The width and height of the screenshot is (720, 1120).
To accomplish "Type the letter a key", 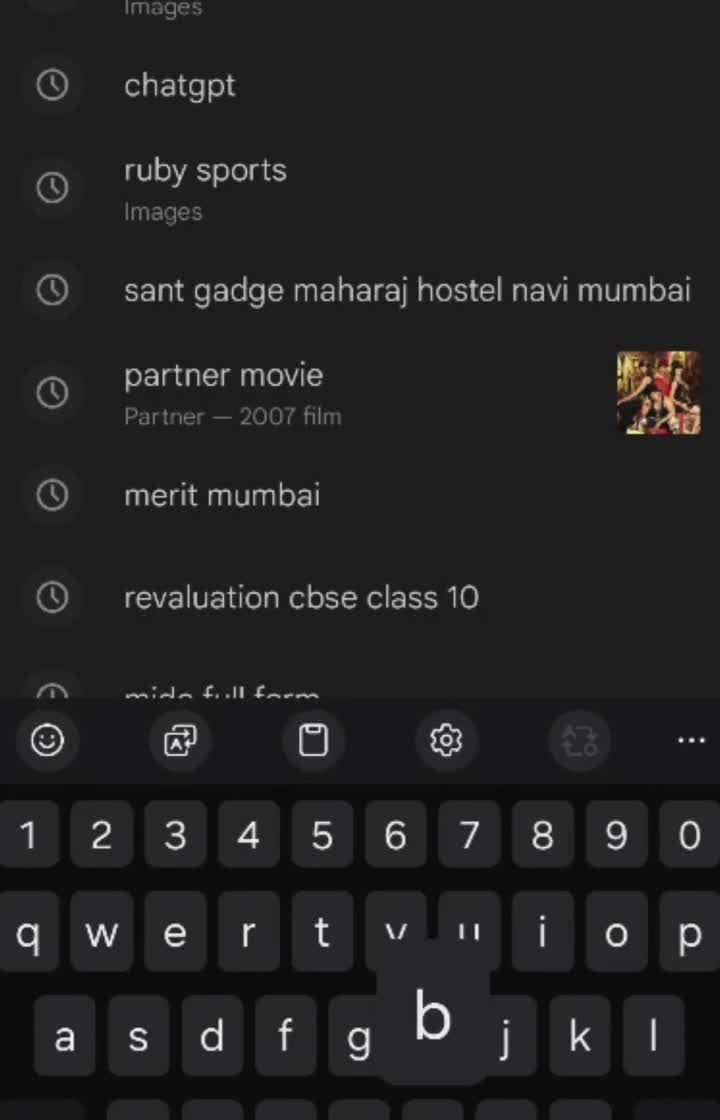I will coord(64,1037).
